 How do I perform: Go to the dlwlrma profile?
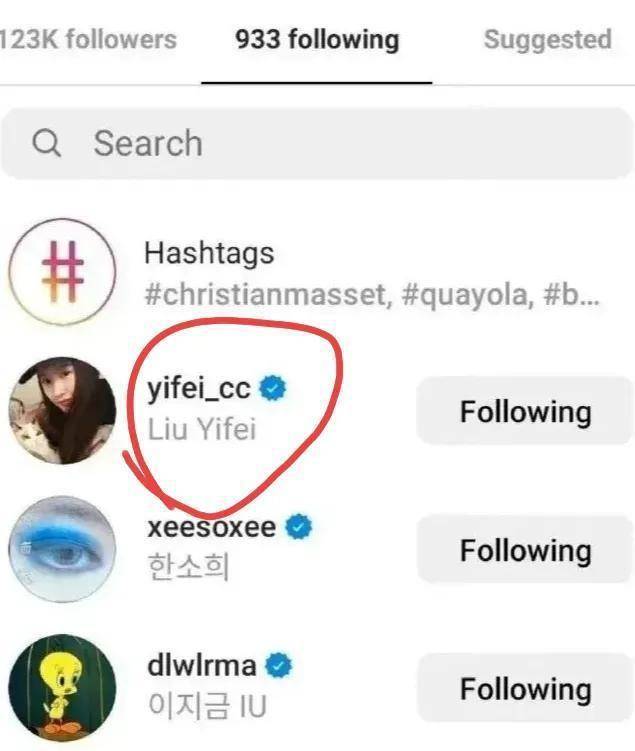(201, 665)
